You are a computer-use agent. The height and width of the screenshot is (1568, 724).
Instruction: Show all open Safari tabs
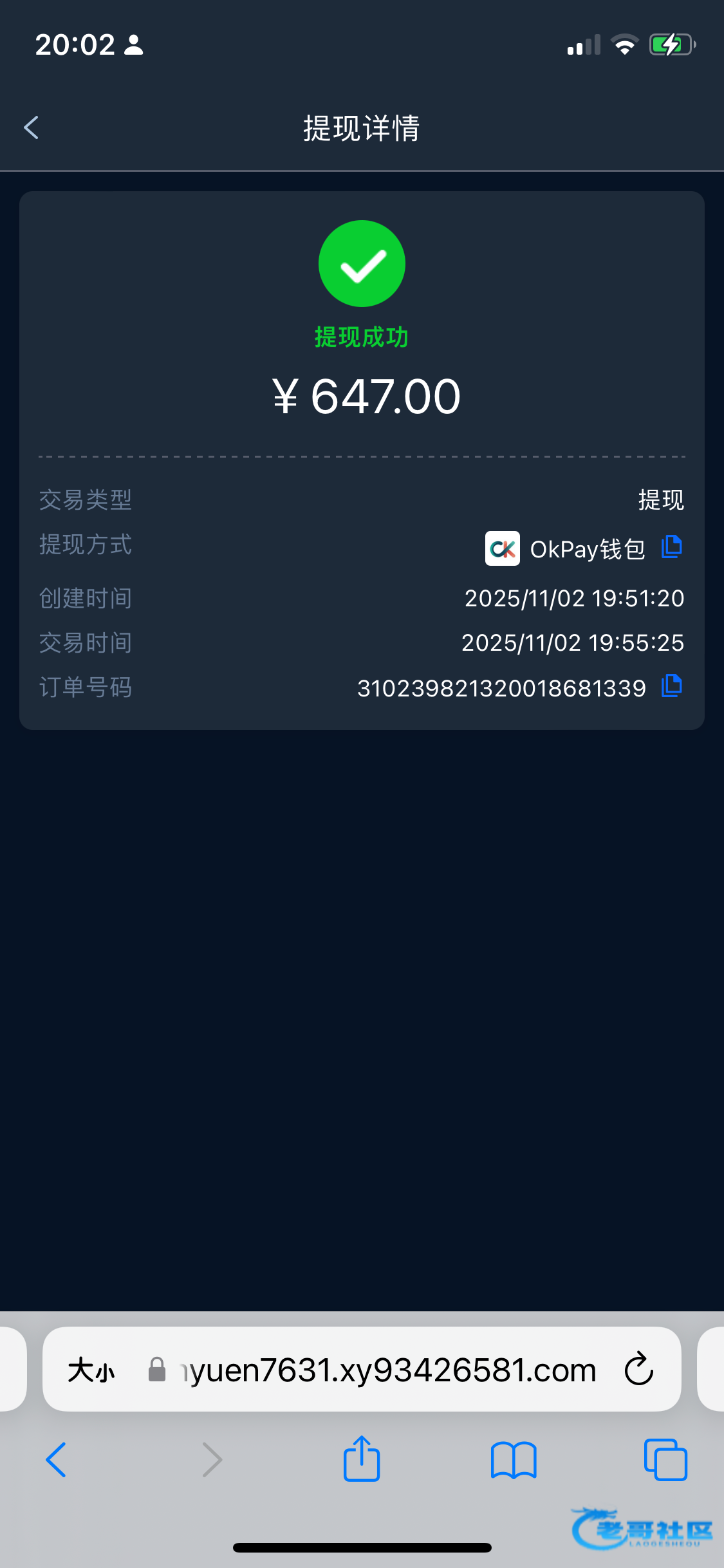(665, 1459)
